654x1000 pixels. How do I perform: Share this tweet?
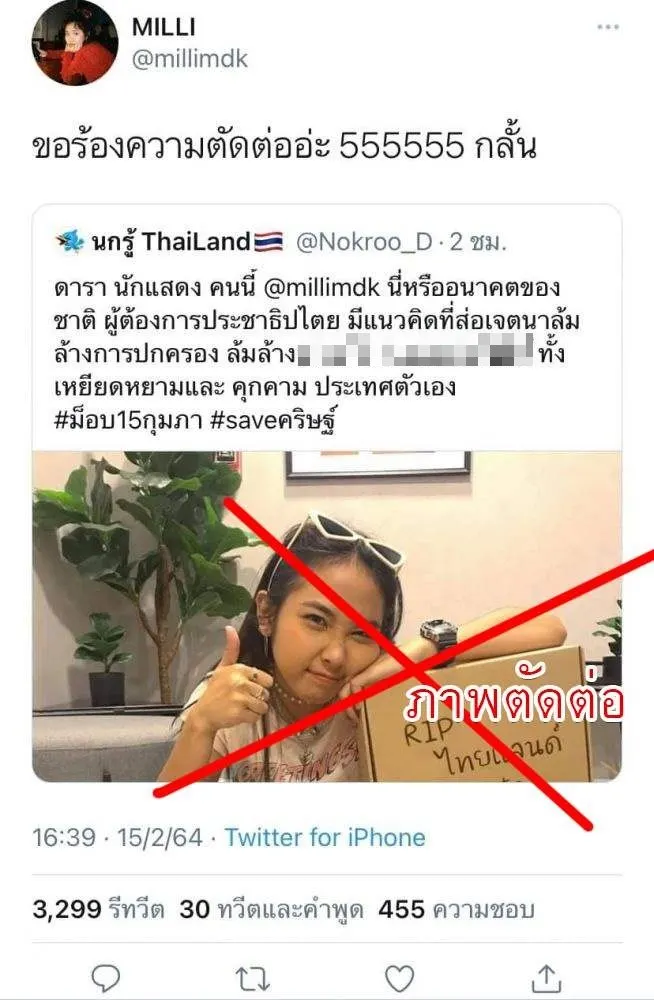point(547,977)
